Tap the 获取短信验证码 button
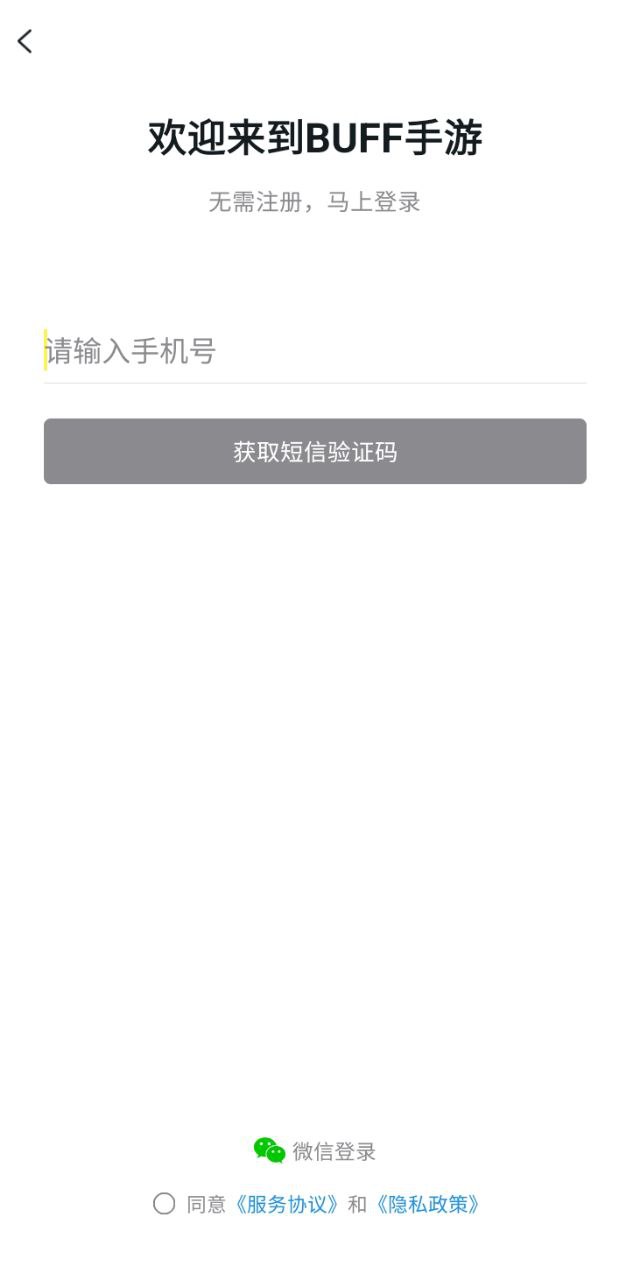 pos(315,451)
